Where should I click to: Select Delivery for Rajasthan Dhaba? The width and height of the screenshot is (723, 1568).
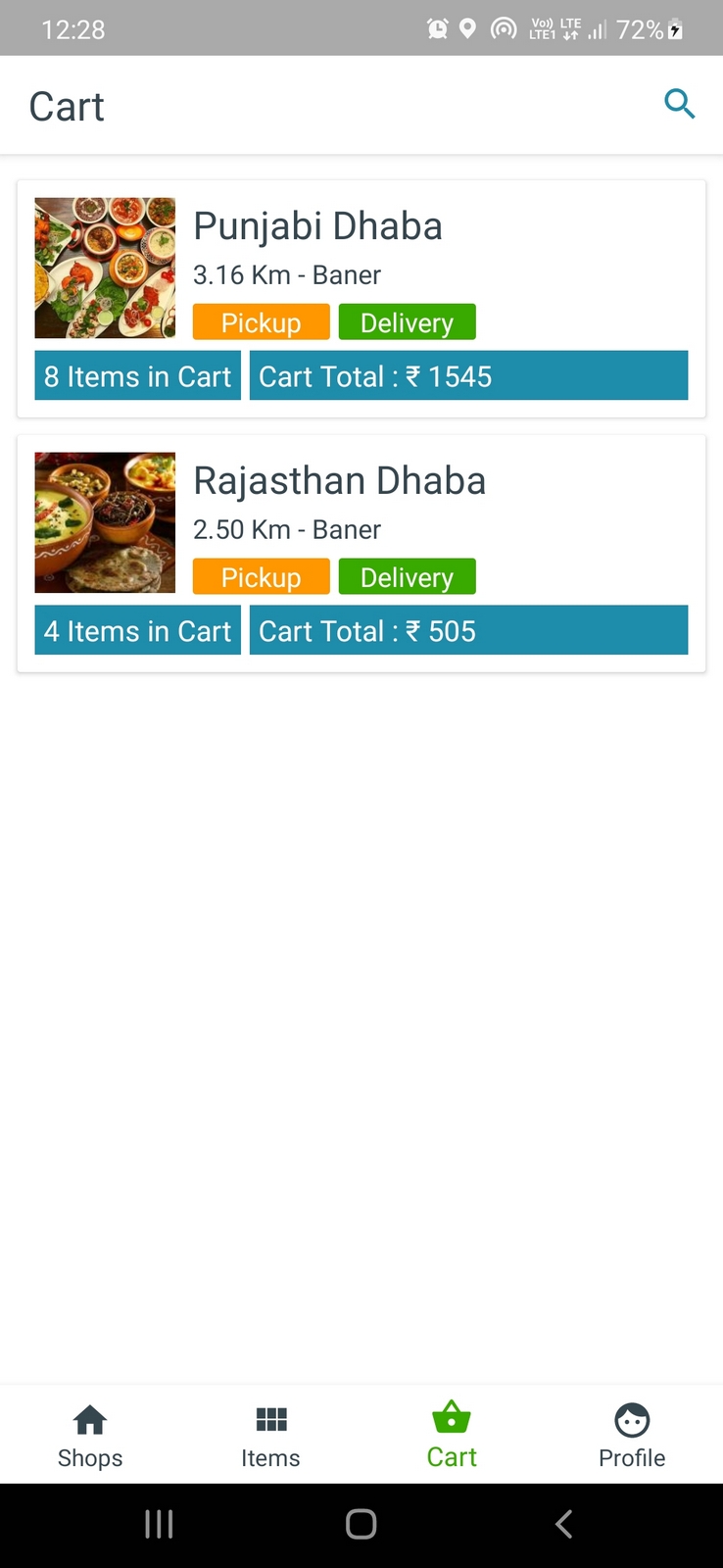407,577
